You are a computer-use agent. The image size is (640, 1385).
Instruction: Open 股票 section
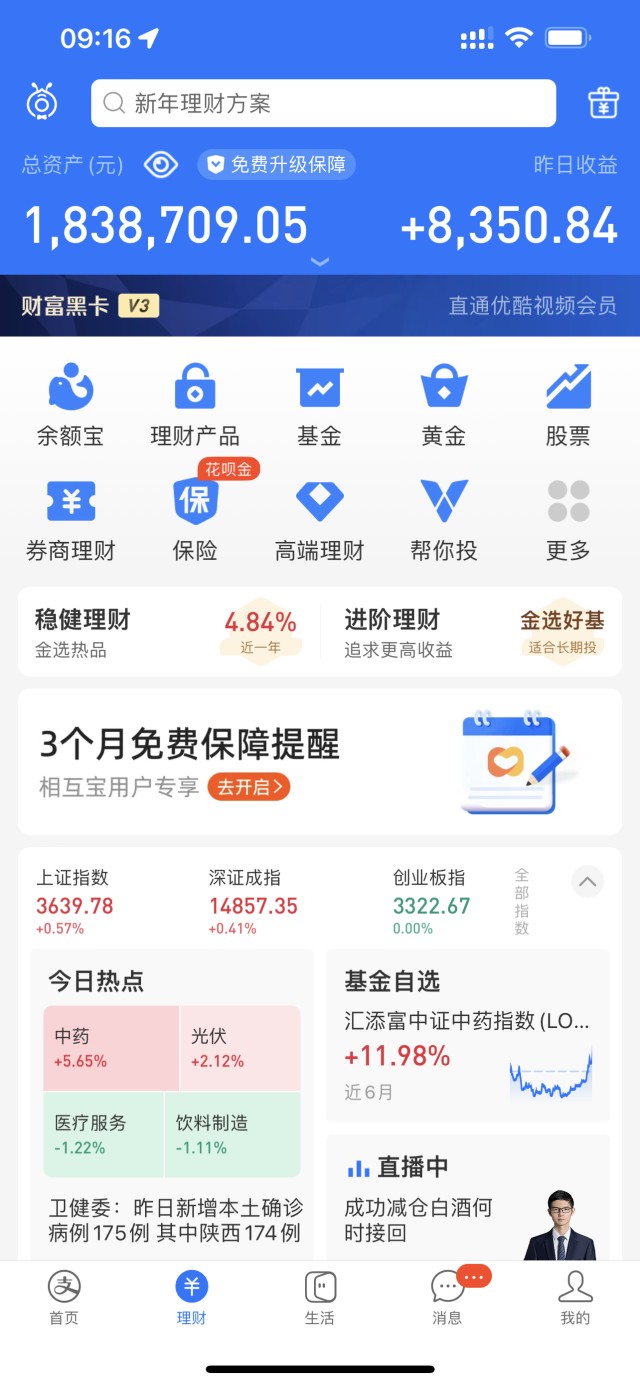pyautogui.click(x=568, y=405)
